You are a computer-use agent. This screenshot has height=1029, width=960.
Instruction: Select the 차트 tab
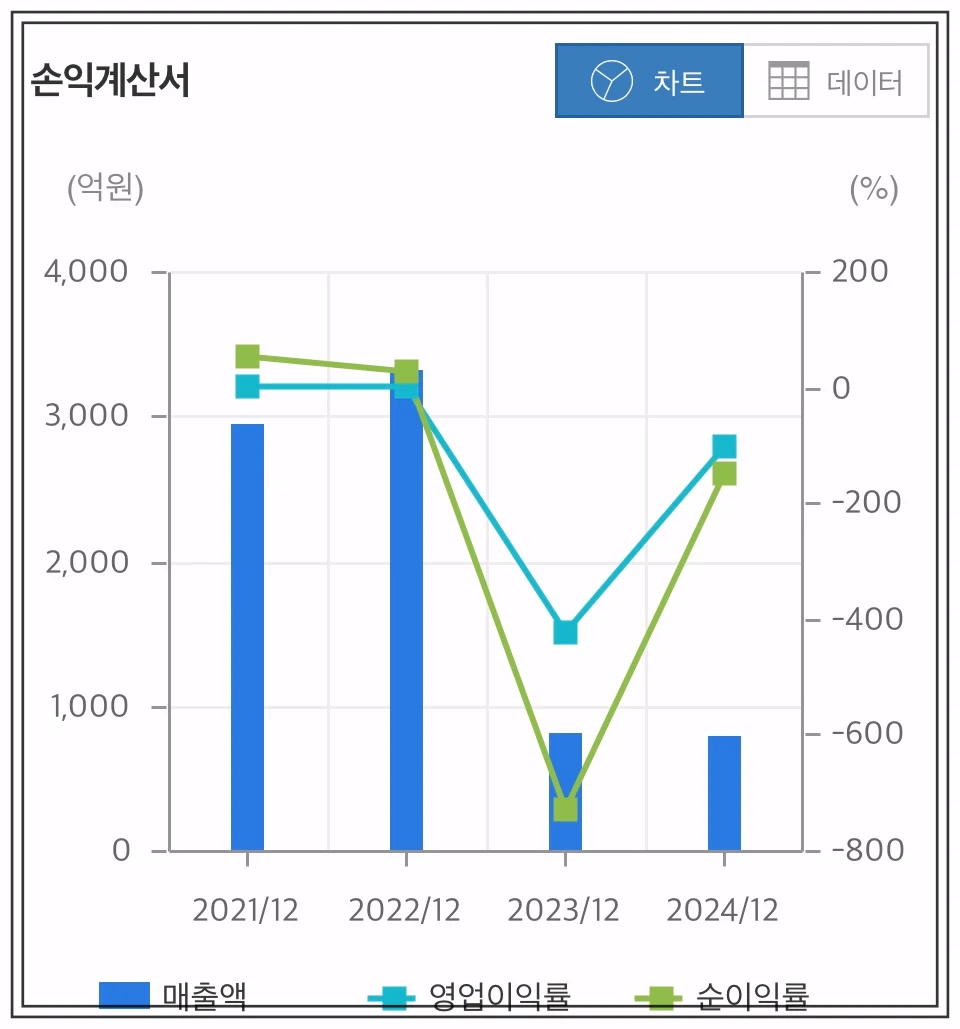click(649, 83)
